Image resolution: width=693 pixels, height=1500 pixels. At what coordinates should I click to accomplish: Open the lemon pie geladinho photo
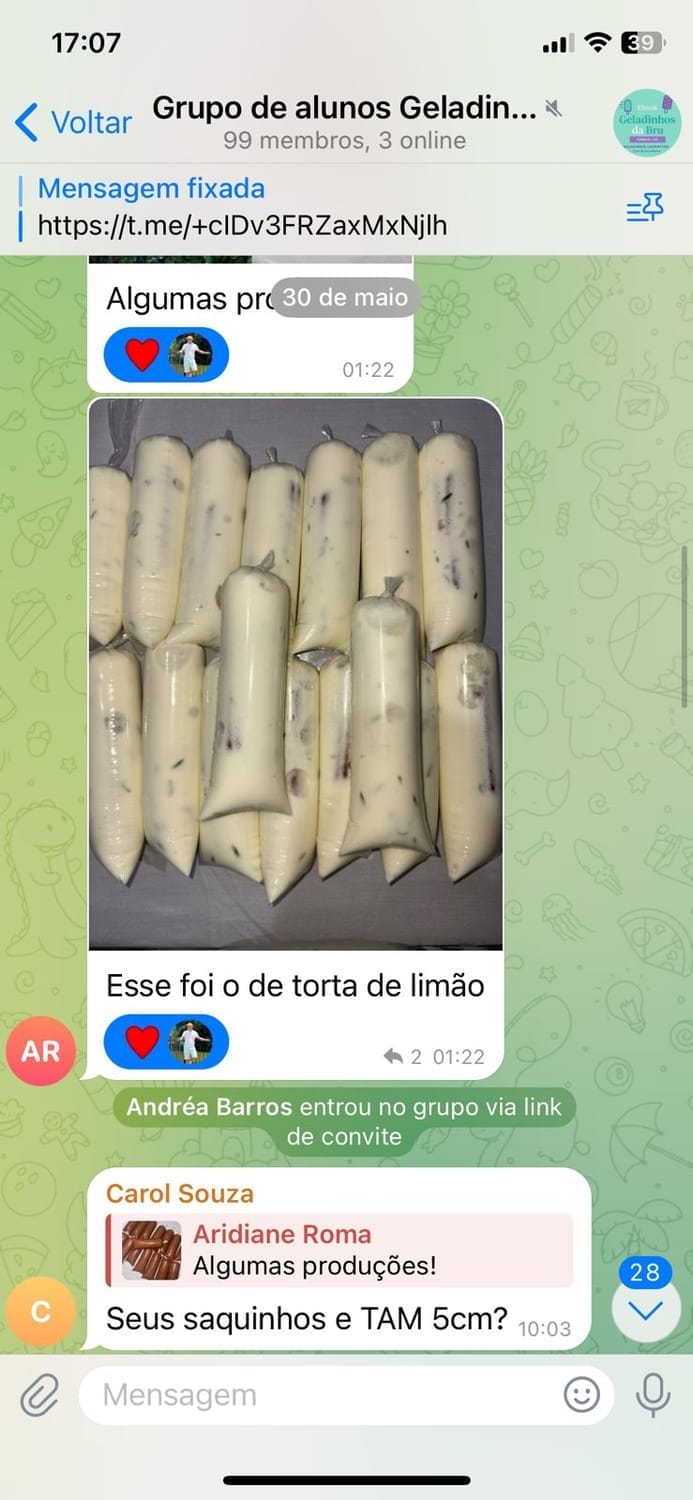(x=296, y=673)
